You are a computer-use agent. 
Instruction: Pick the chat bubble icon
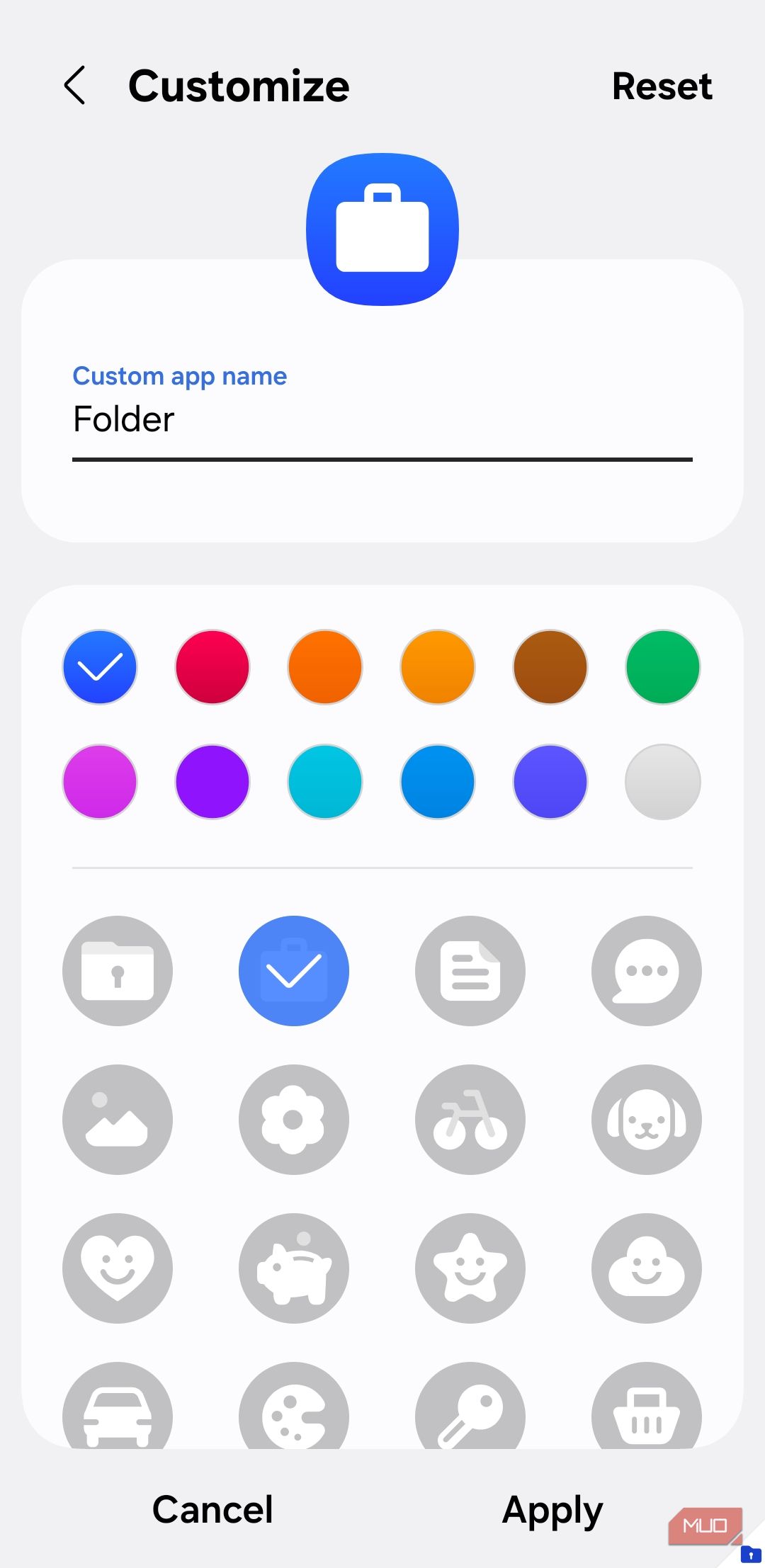click(646, 971)
